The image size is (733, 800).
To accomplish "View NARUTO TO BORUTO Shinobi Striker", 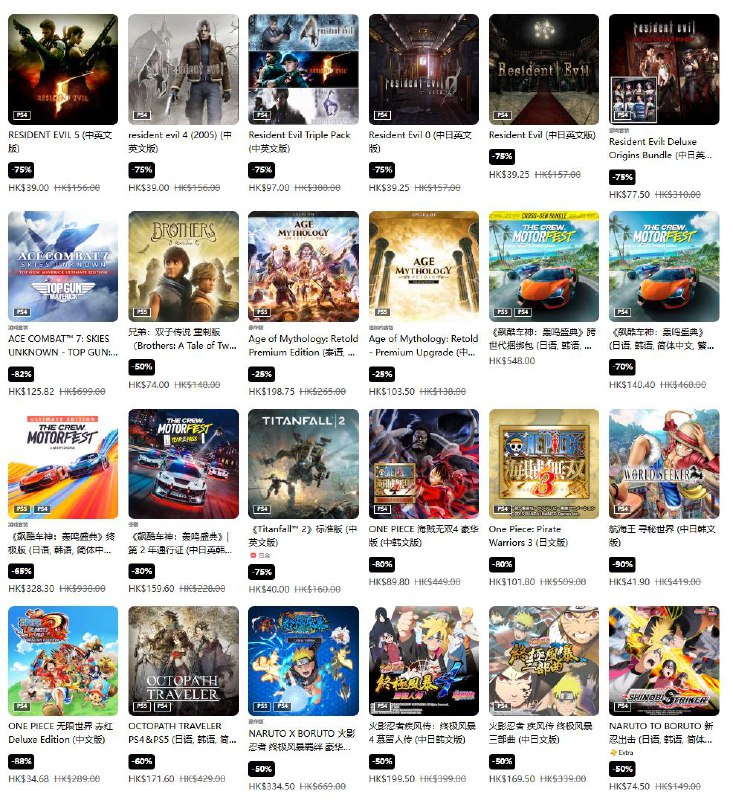I will [664, 660].
